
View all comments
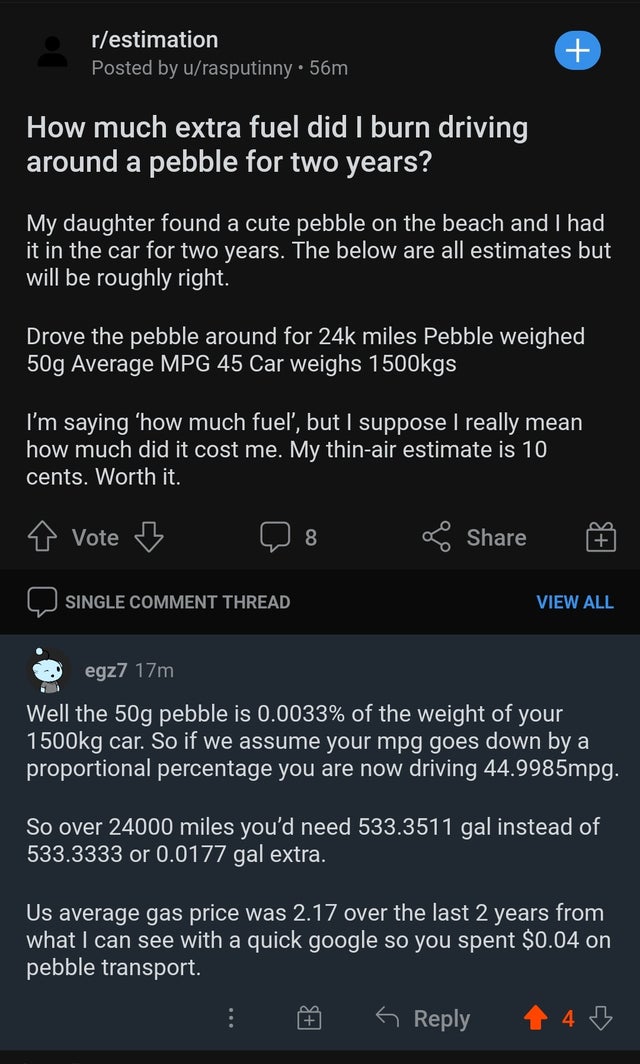click(575, 602)
